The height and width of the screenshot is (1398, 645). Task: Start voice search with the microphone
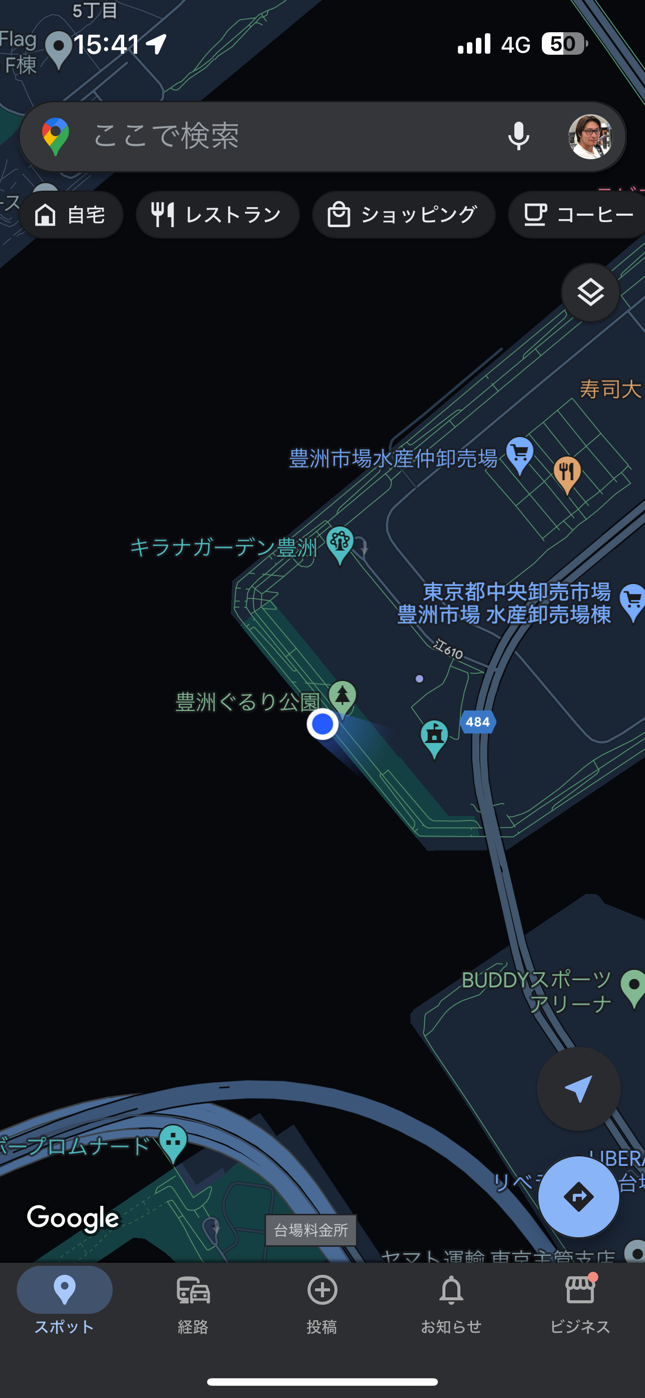coord(518,135)
